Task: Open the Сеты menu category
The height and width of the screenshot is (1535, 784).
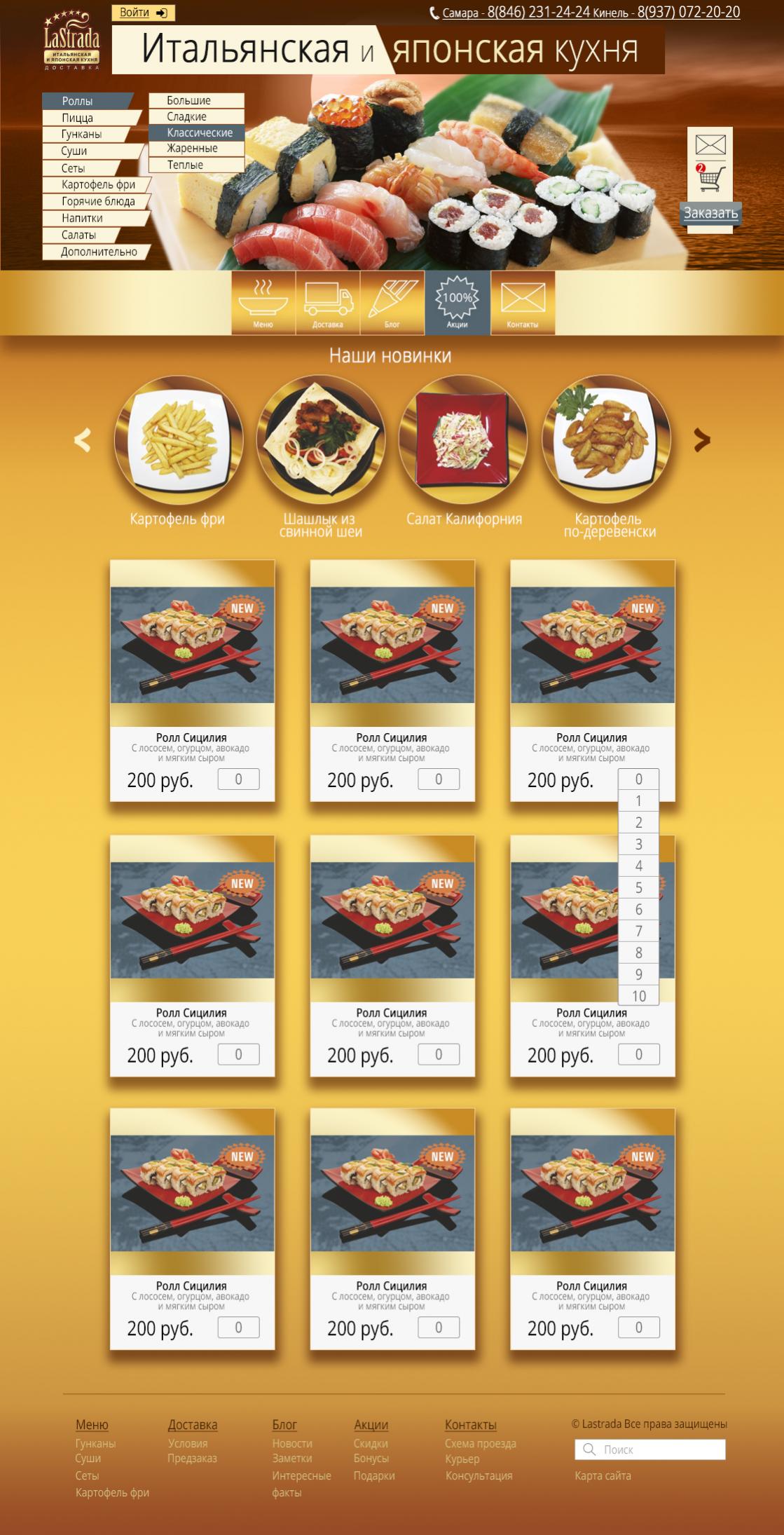Action: pyautogui.click(x=81, y=168)
